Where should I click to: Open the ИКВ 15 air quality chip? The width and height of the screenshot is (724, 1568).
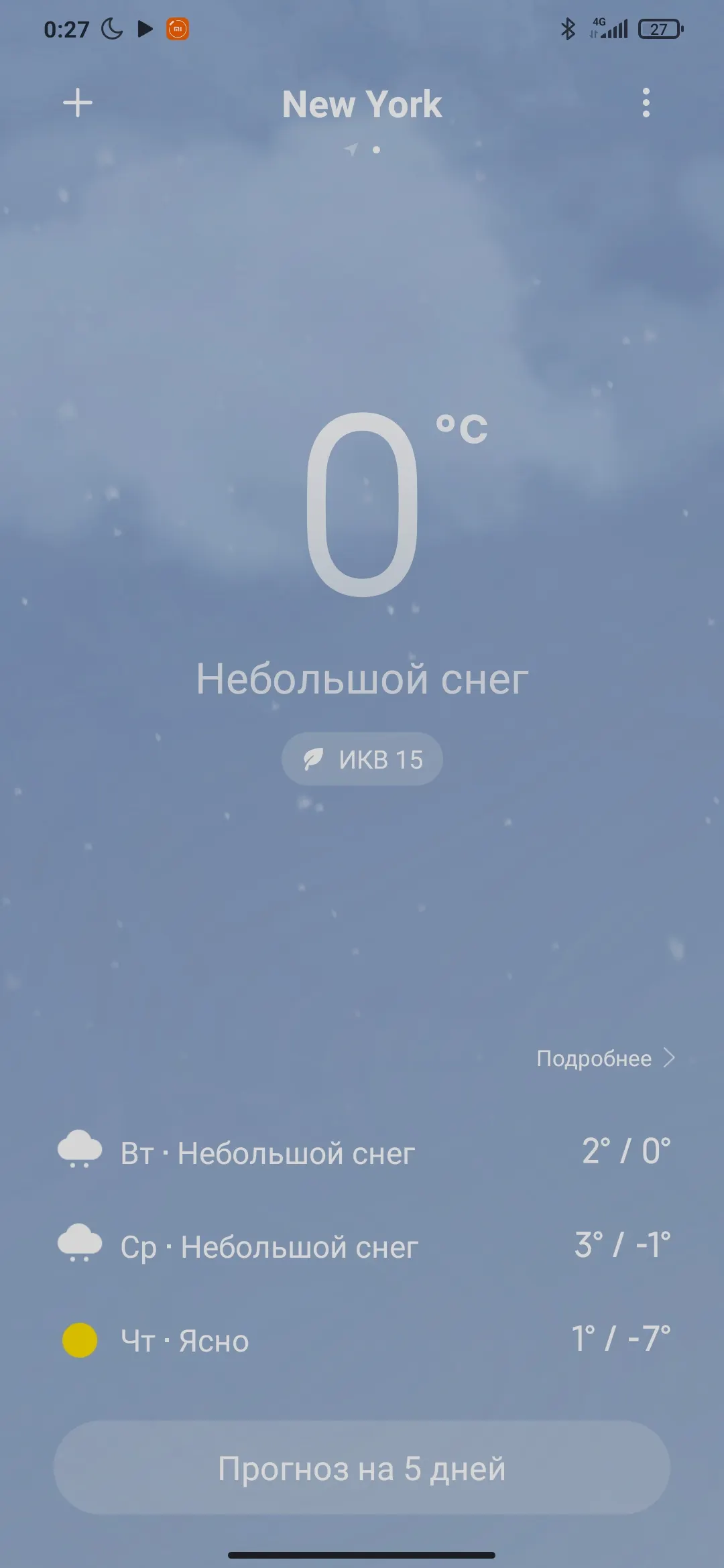tap(362, 759)
